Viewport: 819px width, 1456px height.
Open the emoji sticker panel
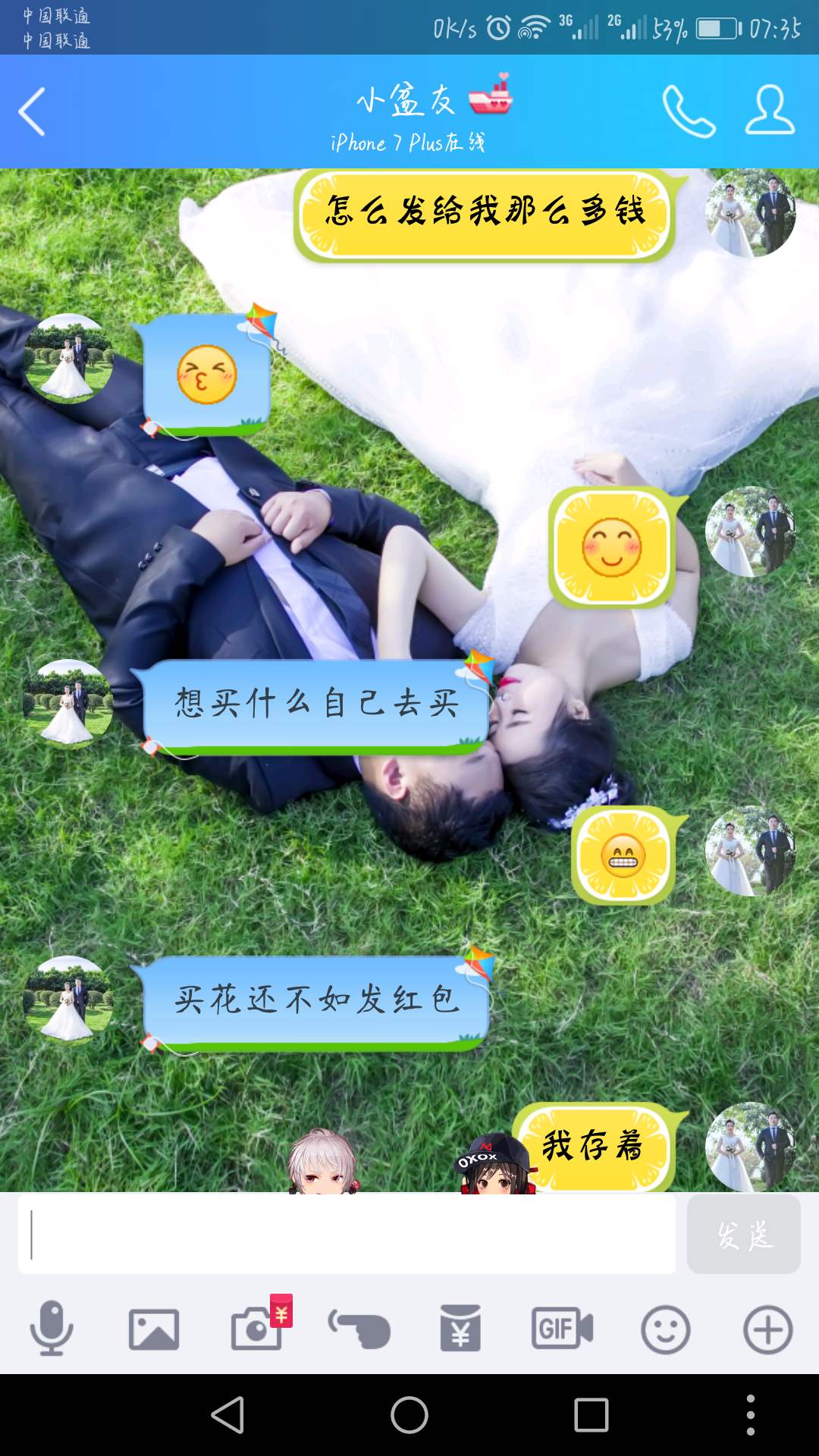(665, 1329)
